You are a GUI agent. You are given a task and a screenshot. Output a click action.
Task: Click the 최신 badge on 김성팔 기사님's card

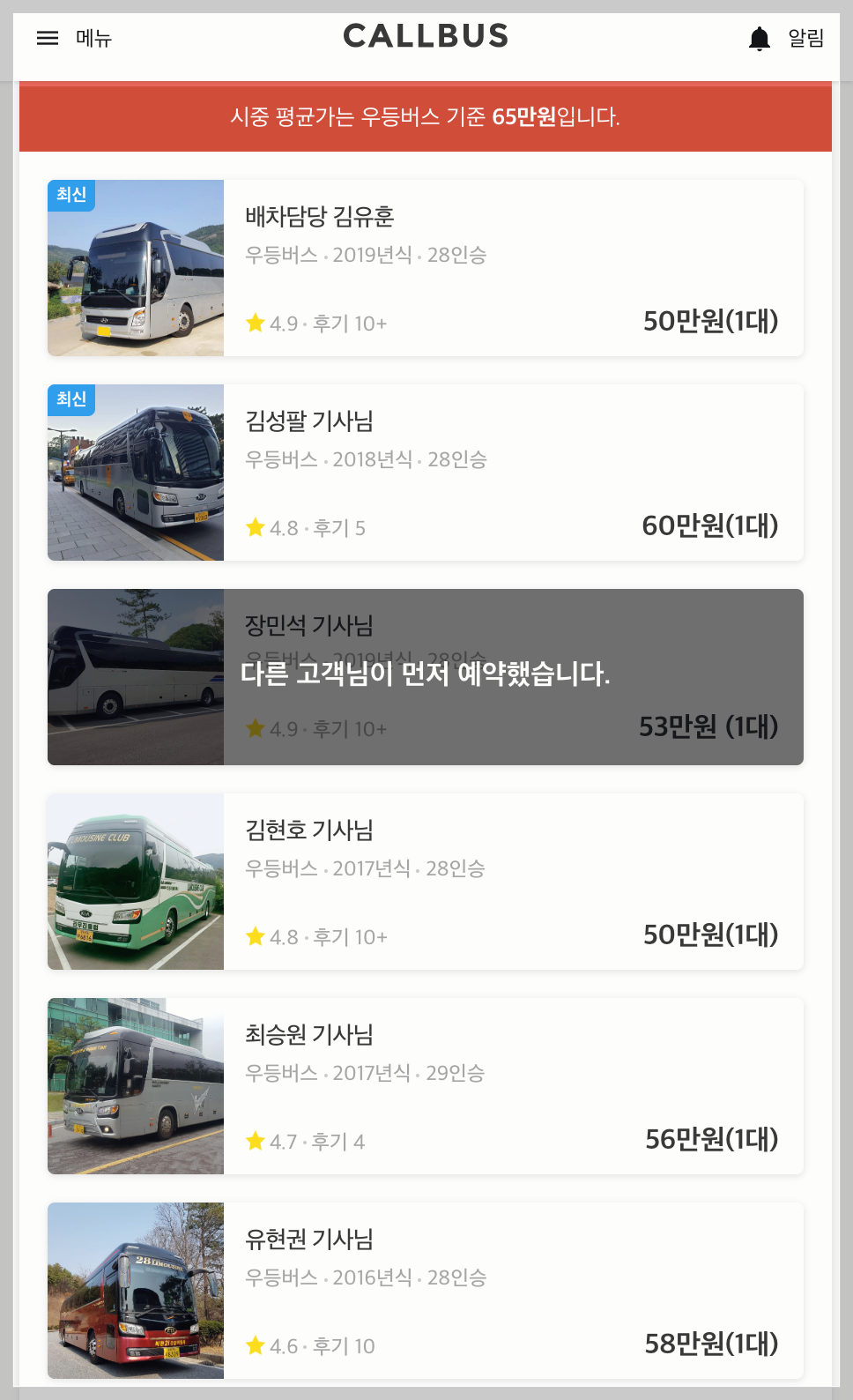click(x=71, y=400)
